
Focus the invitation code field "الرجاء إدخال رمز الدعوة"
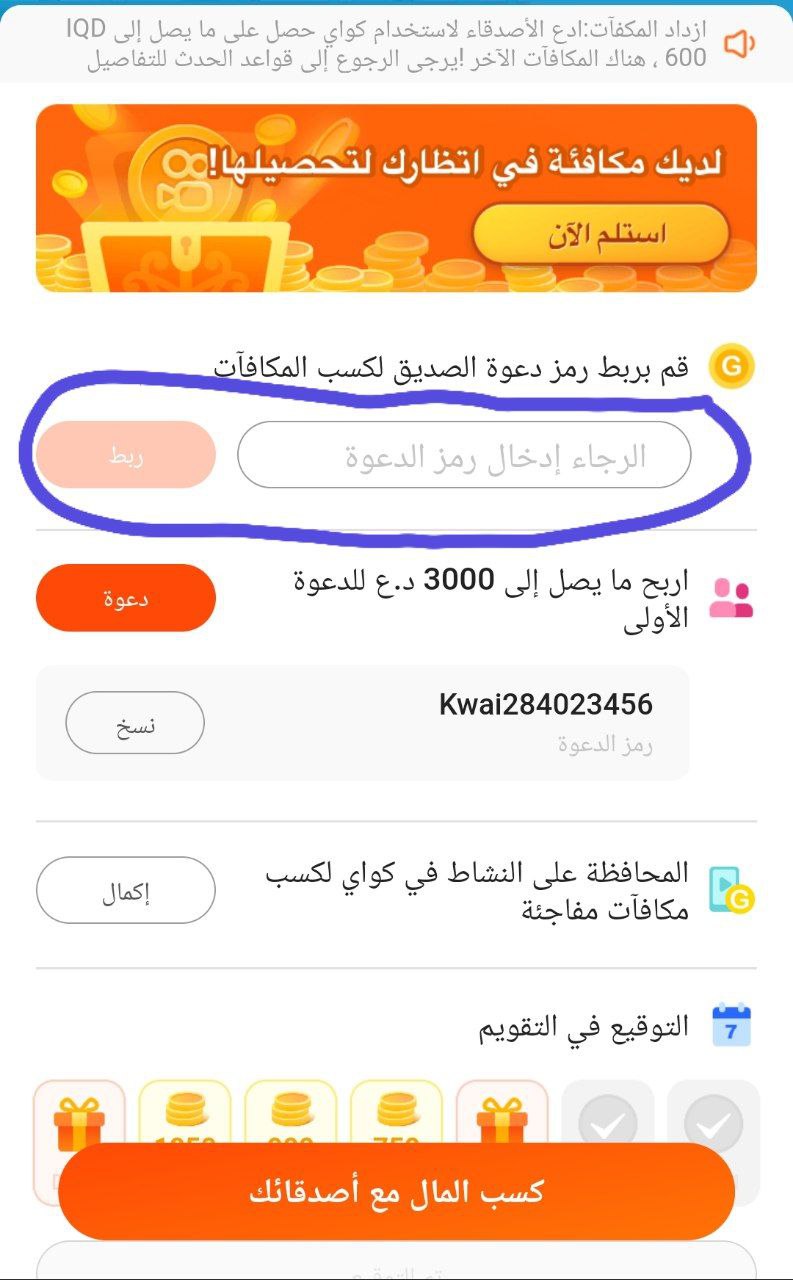point(464,455)
